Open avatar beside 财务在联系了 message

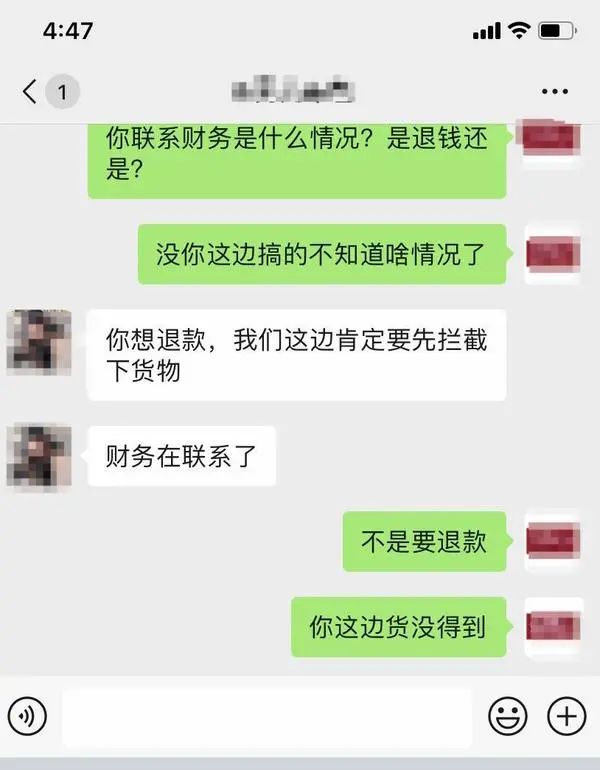click(39, 456)
